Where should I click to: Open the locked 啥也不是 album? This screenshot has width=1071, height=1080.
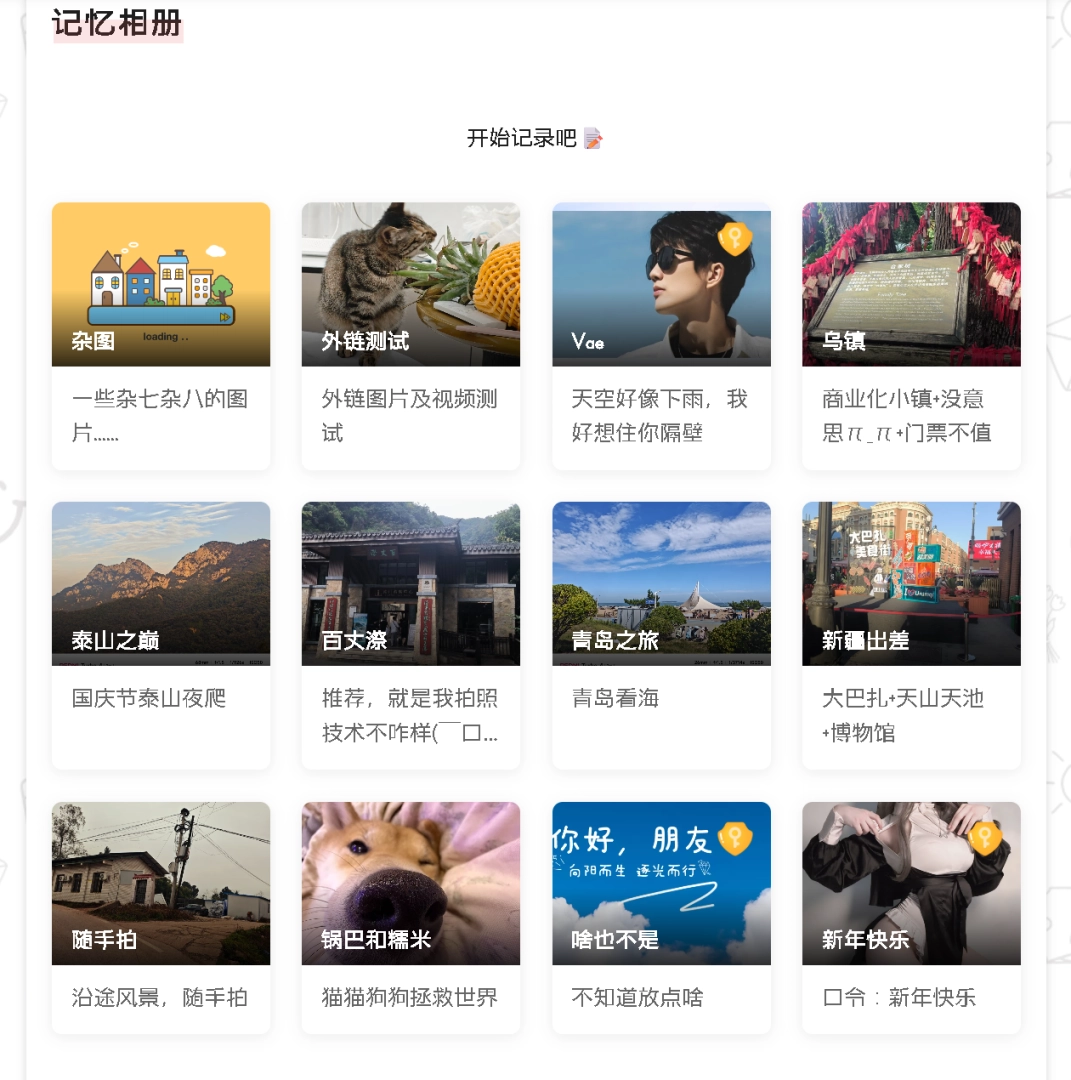661,884
